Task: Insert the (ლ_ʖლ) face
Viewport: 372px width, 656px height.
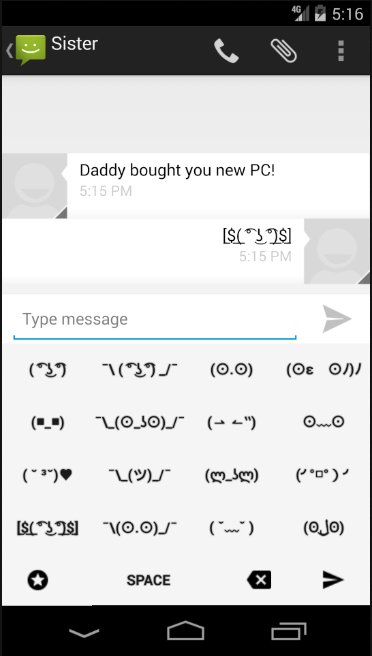Action: (x=231, y=475)
